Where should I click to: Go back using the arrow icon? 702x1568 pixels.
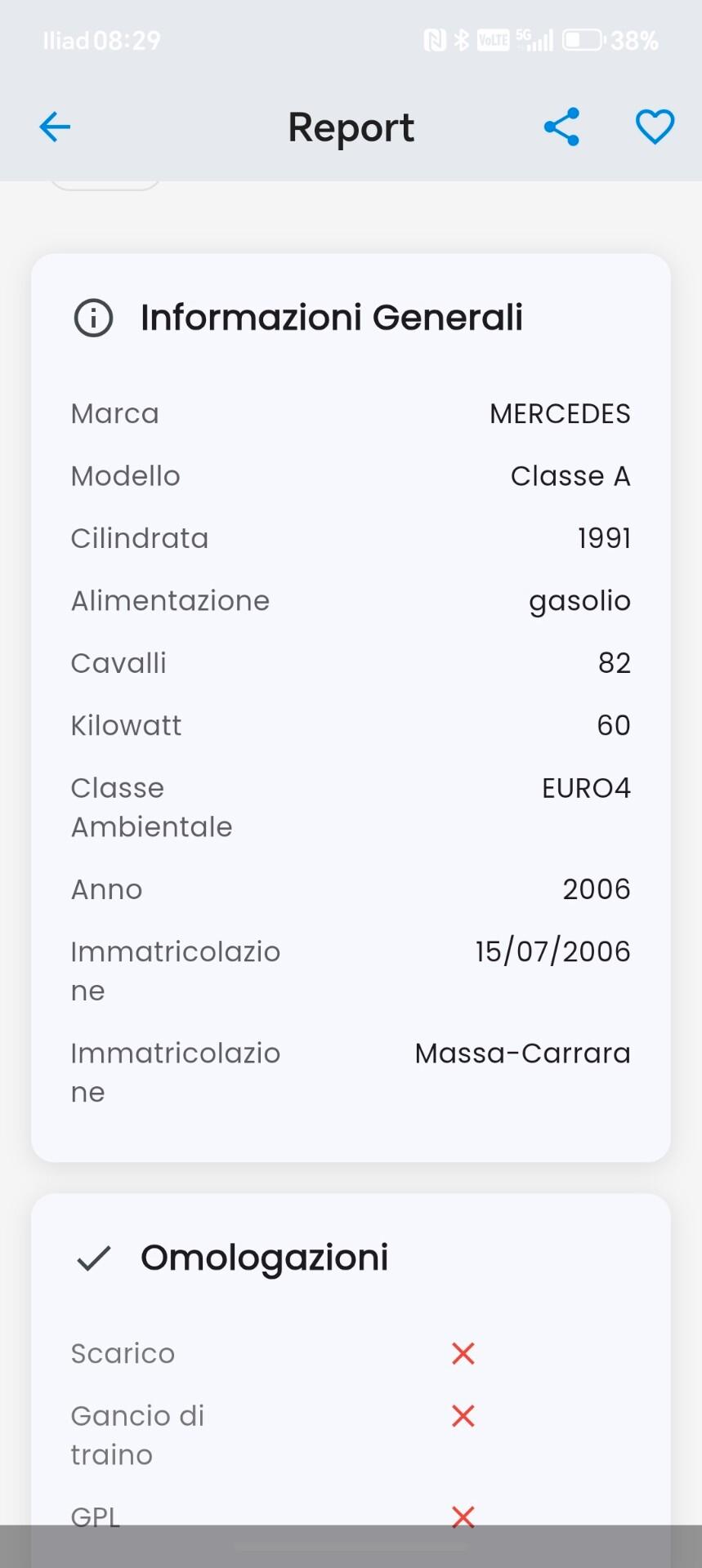(55, 127)
